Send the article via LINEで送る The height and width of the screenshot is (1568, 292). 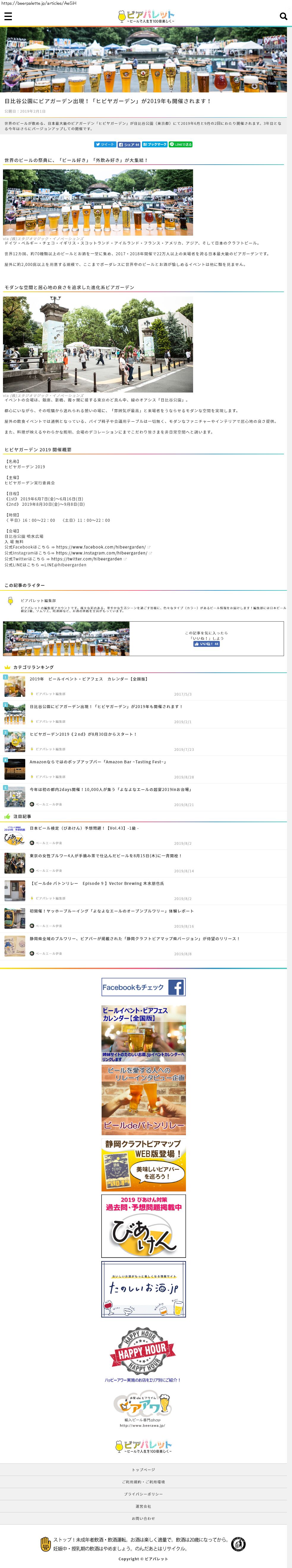click(x=181, y=144)
